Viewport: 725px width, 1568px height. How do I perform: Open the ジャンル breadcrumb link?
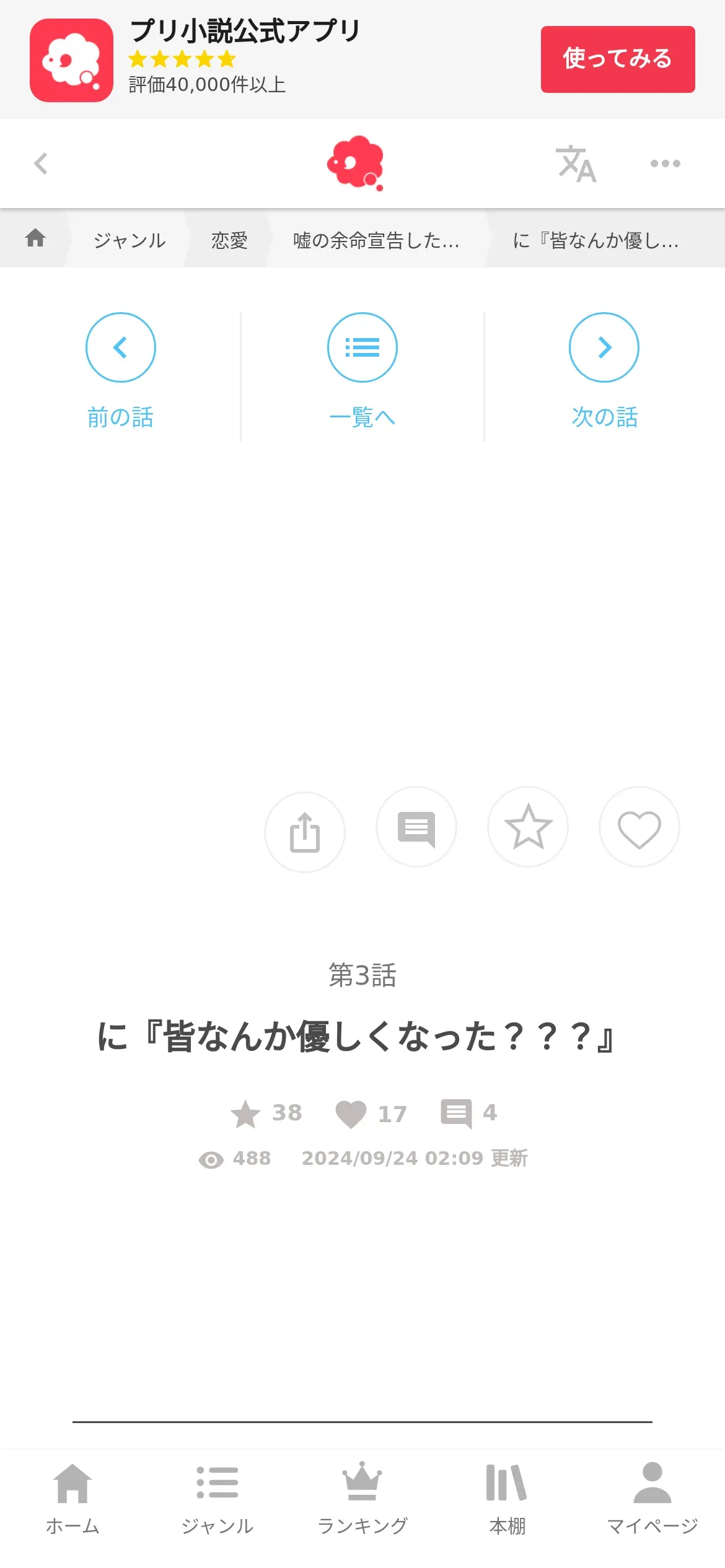click(x=130, y=240)
